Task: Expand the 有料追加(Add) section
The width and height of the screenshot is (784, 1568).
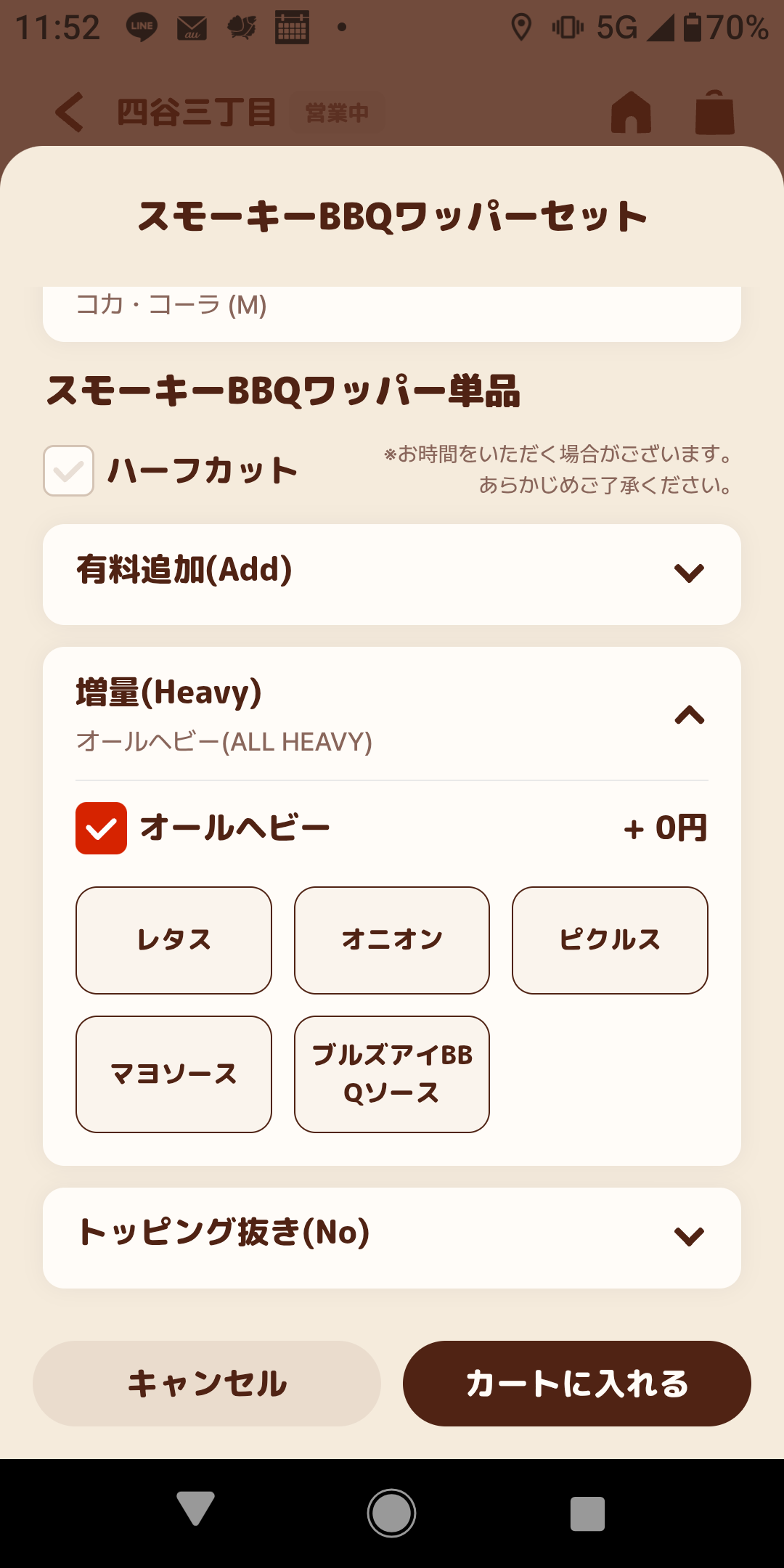Action: coord(392,574)
